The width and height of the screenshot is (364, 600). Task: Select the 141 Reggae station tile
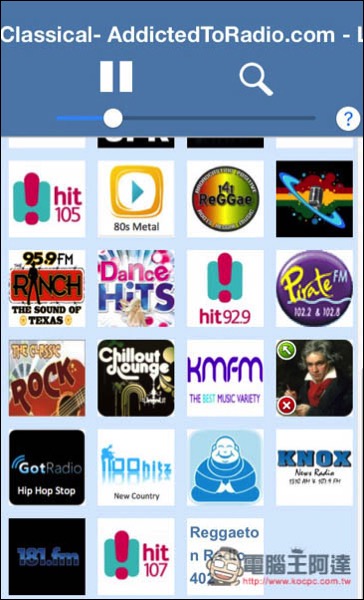[x=225, y=199]
